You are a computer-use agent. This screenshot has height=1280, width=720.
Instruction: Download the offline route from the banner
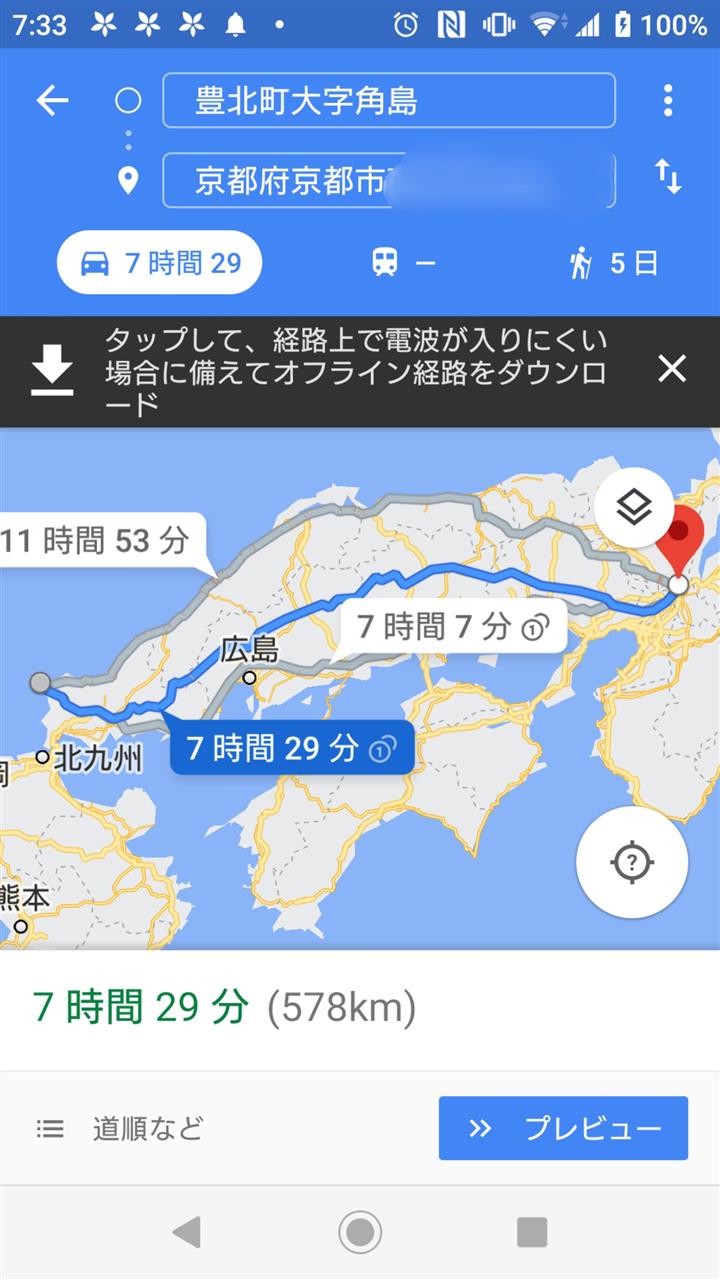tap(330, 371)
